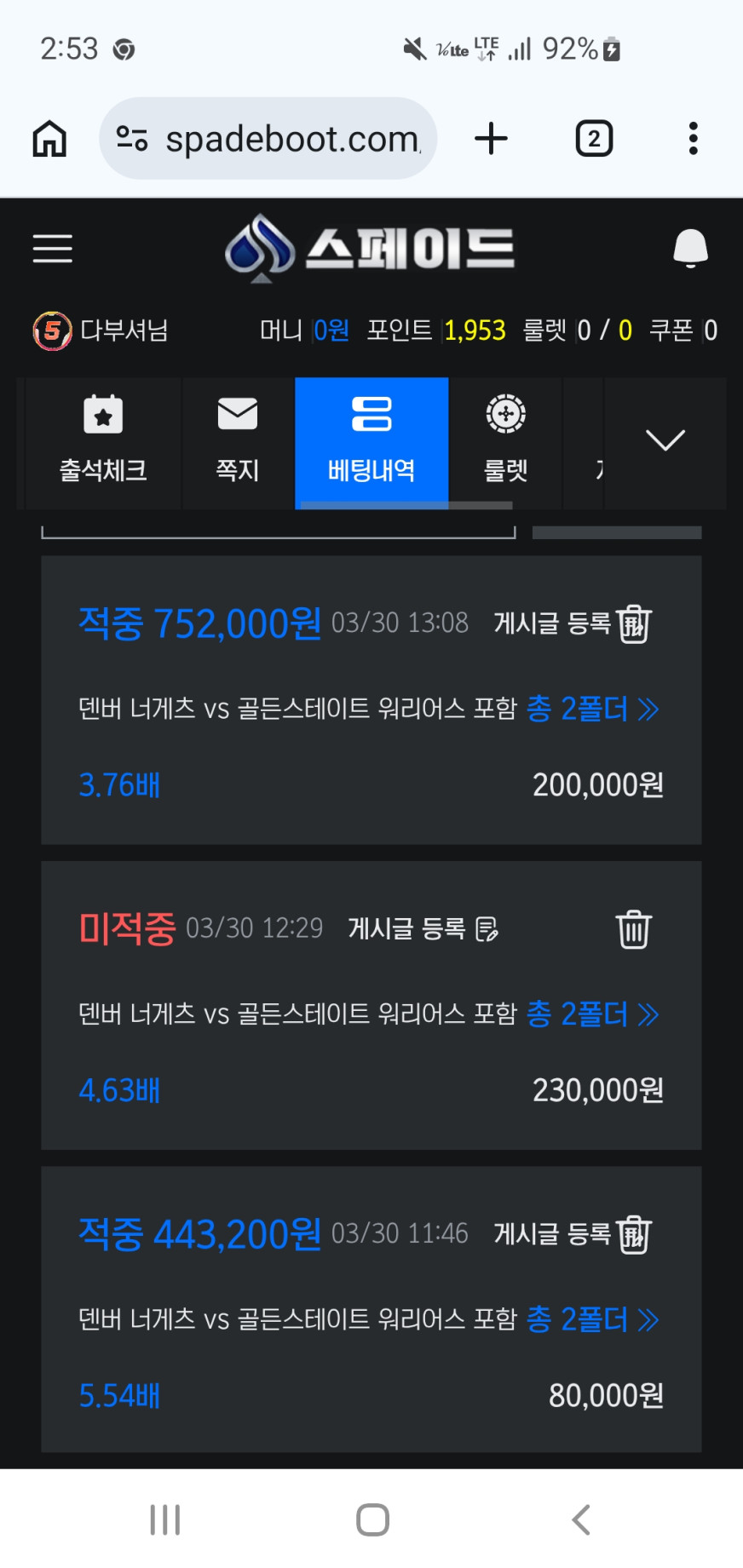Viewport: 743px width, 1568px height.
Task: Expand 총 2폴더 details of 4.63배 bet
Action: coord(593,1014)
